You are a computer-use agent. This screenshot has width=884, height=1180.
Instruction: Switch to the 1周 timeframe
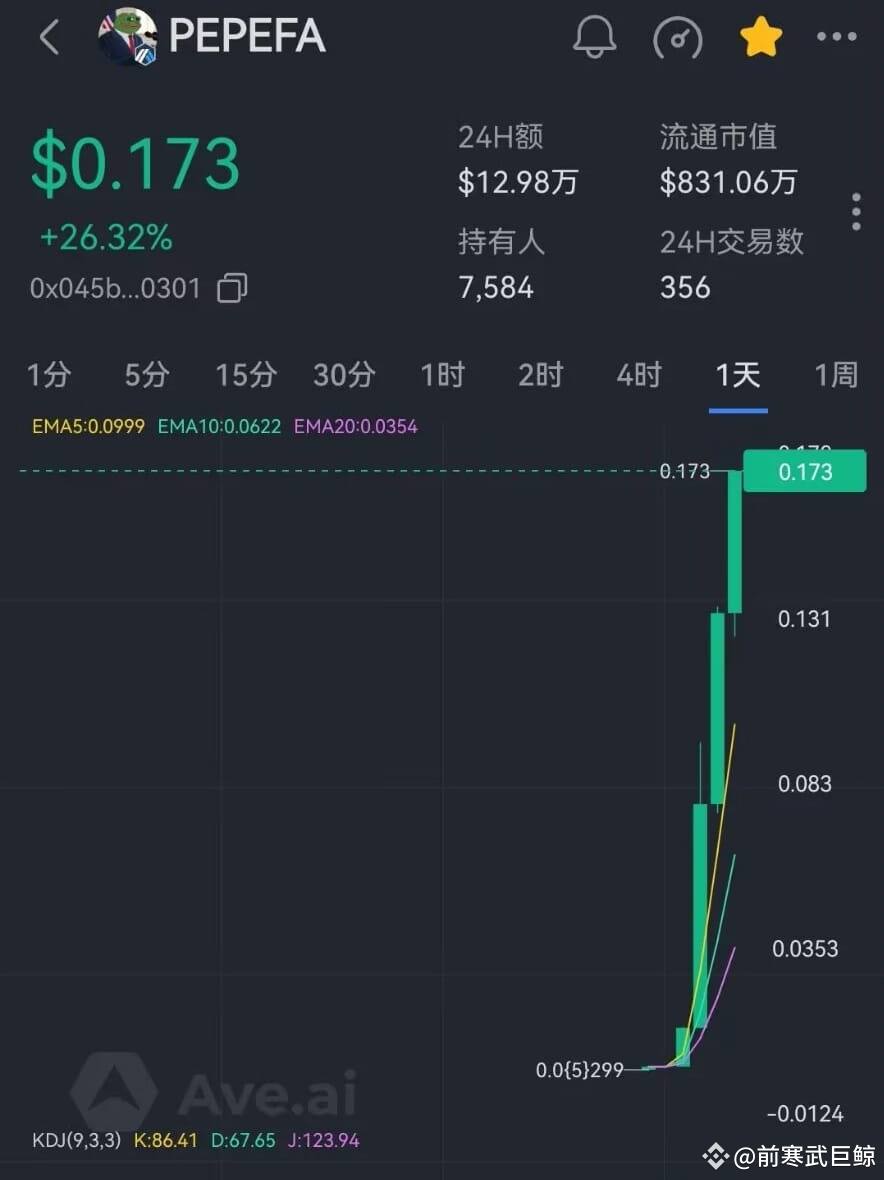[836, 375]
